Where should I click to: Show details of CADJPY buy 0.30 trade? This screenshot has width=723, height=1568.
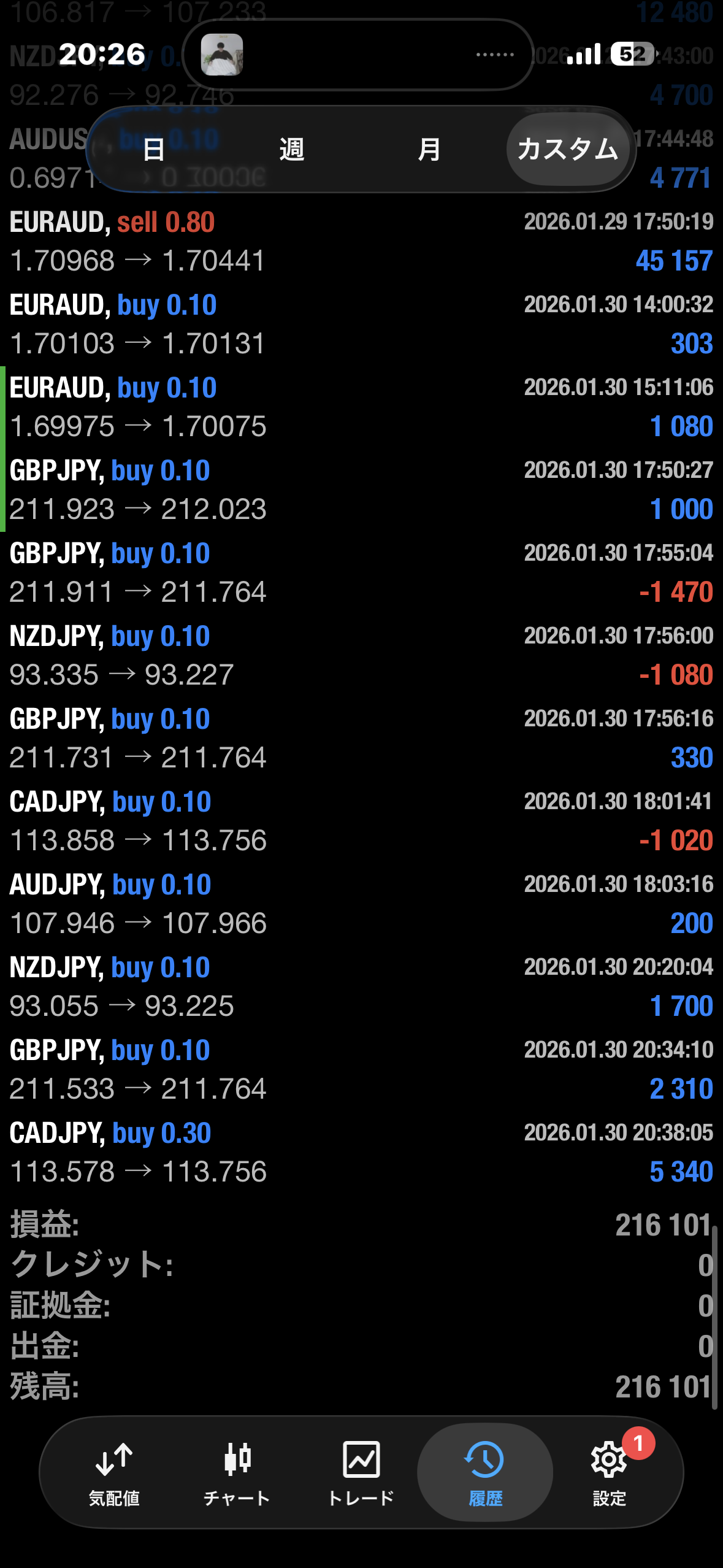361,1152
